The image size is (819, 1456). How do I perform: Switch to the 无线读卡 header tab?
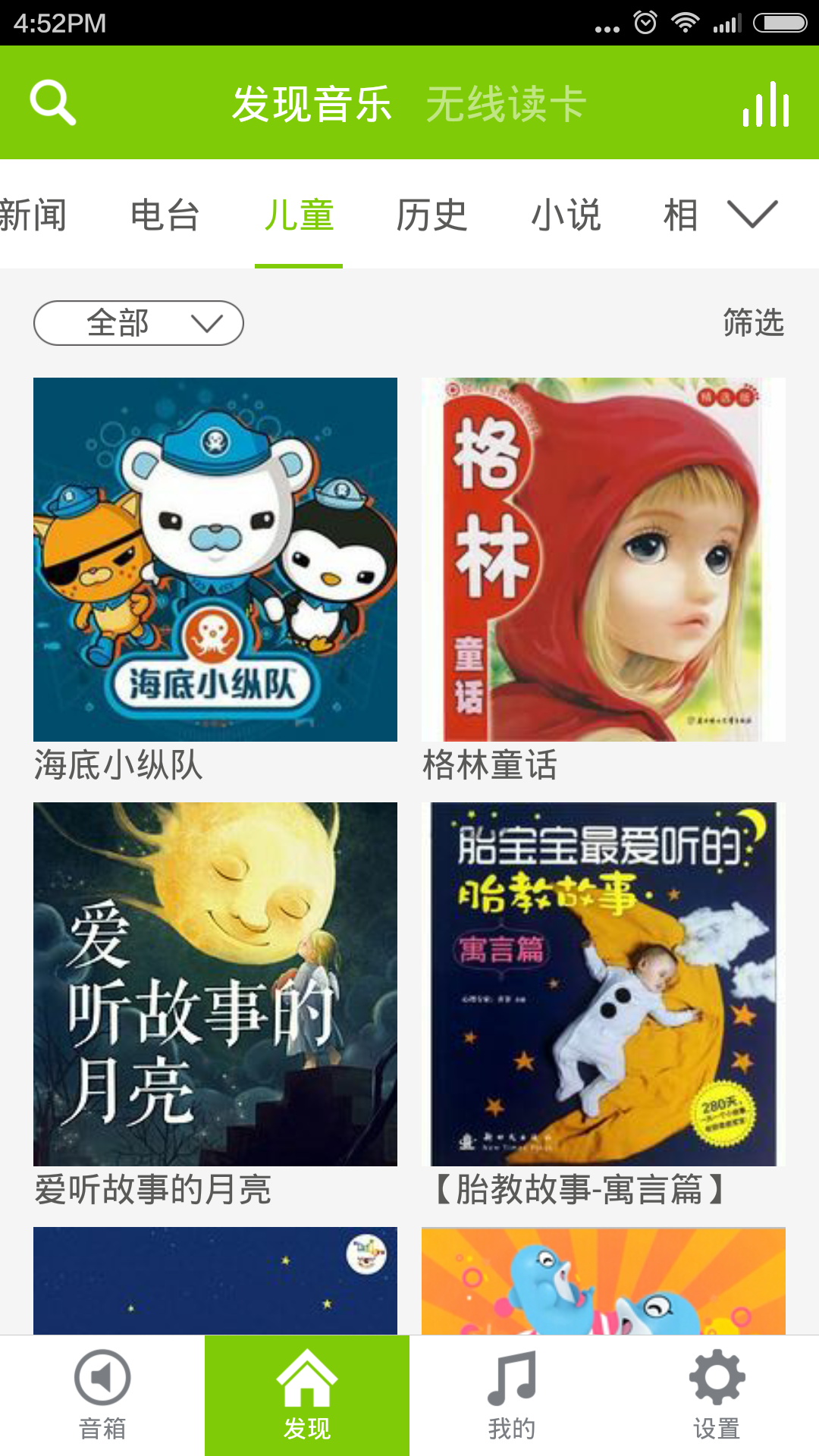click(506, 104)
